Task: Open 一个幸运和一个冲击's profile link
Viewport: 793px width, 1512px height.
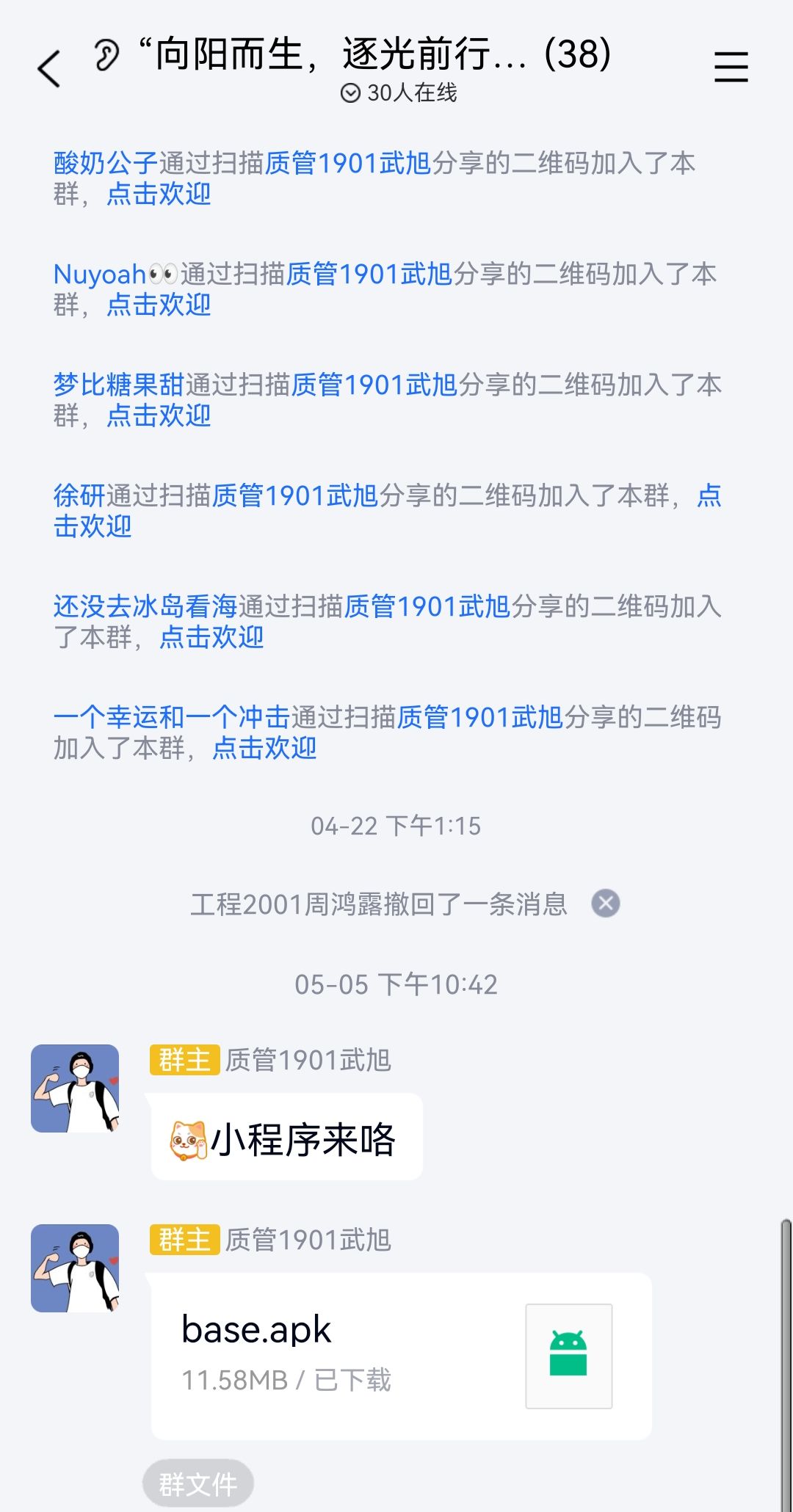Action: [171, 717]
